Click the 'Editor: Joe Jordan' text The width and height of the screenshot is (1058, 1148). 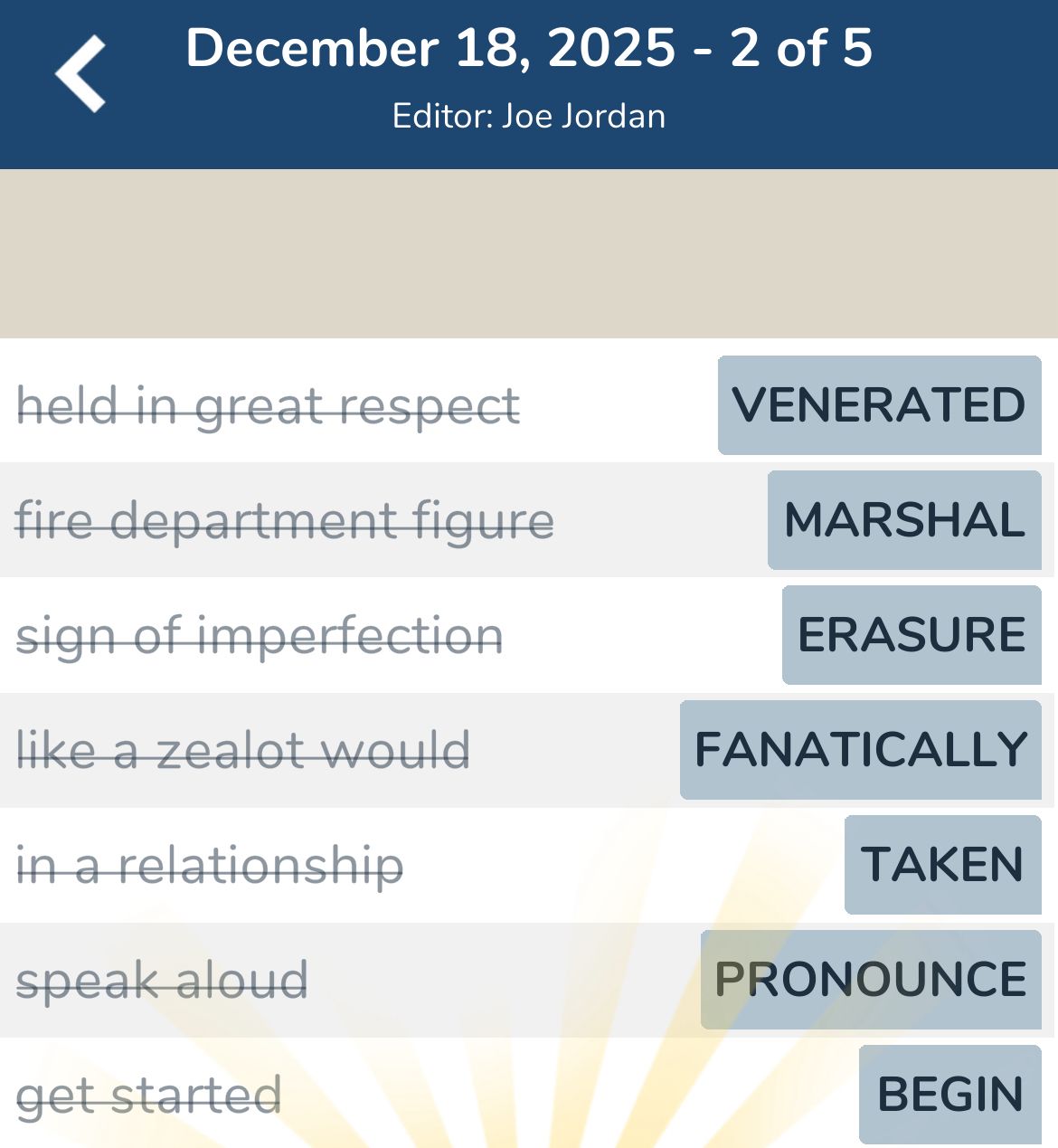[x=529, y=115]
